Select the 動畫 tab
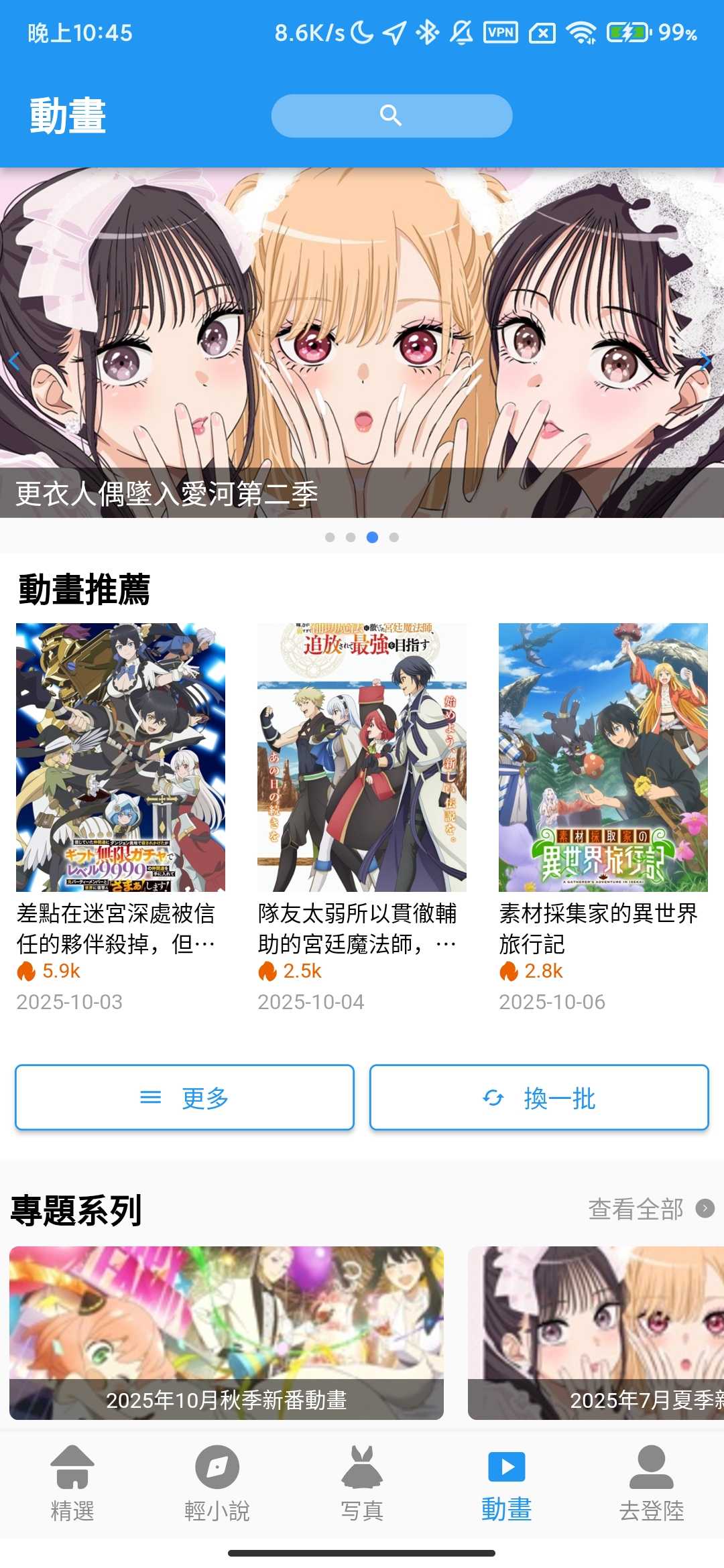 click(x=507, y=1482)
